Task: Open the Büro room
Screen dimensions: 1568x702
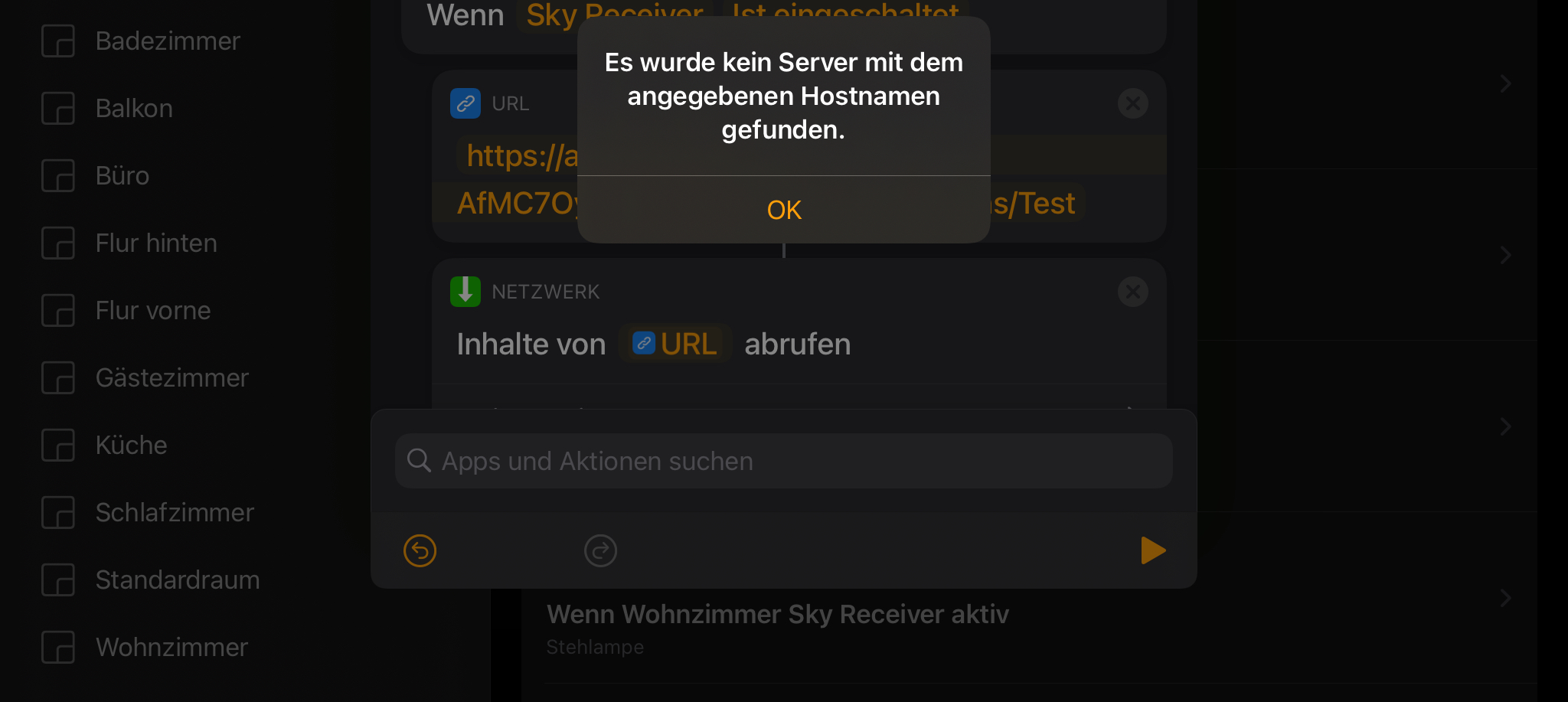Action: 122,176
